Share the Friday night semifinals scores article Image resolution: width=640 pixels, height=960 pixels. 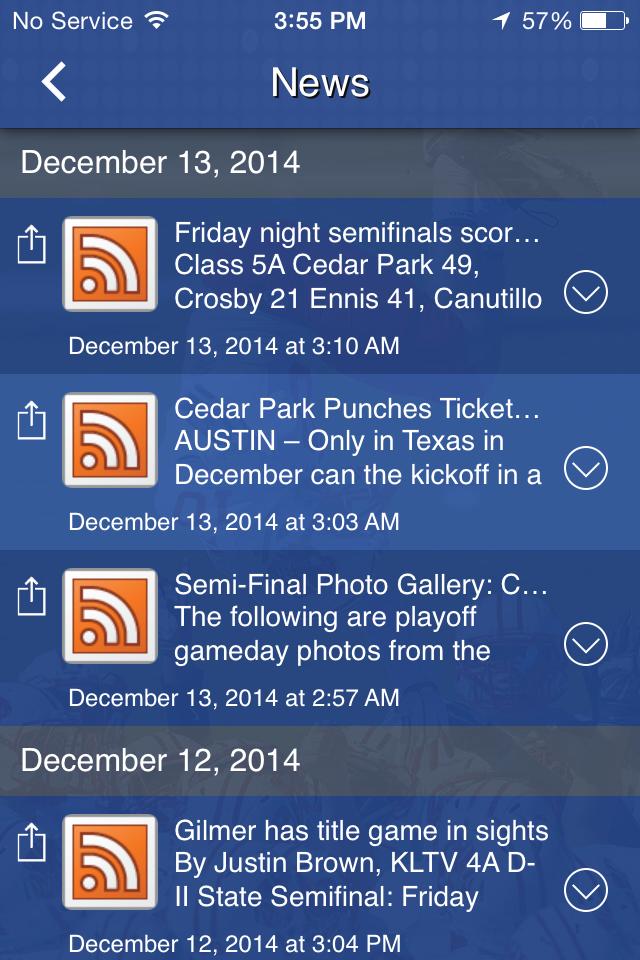32,245
